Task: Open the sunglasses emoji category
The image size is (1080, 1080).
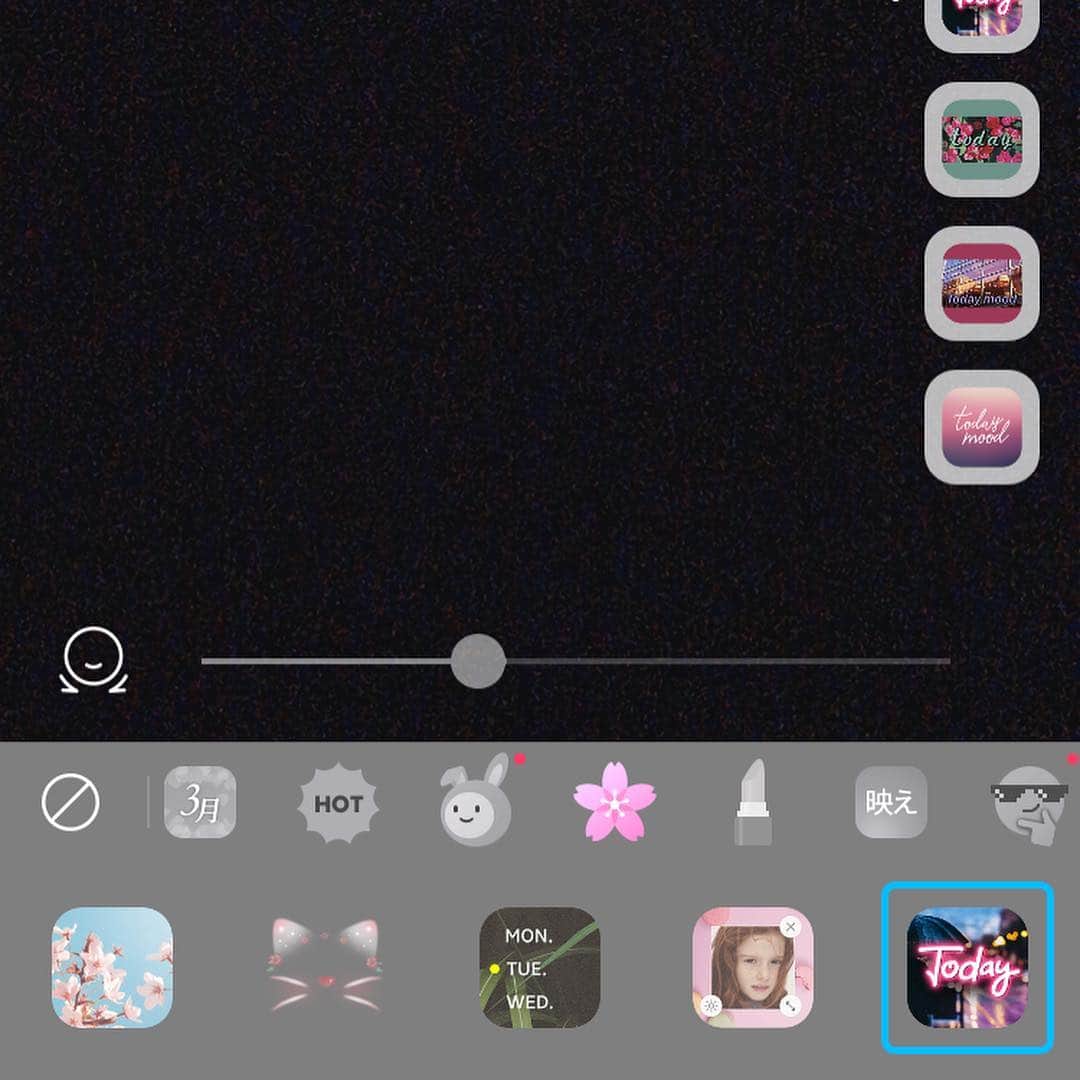Action: 1030,805
